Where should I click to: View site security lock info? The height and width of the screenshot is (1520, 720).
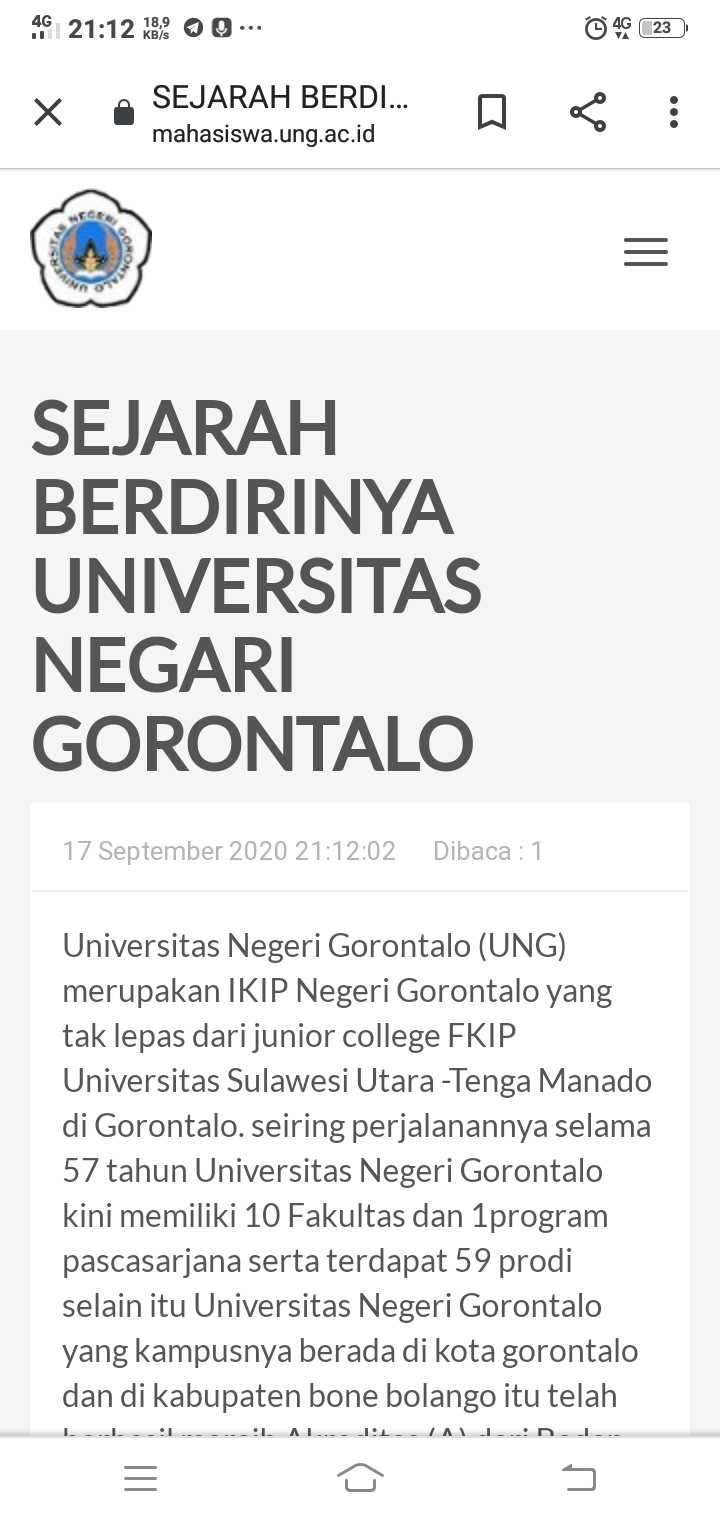click(124, 113)
